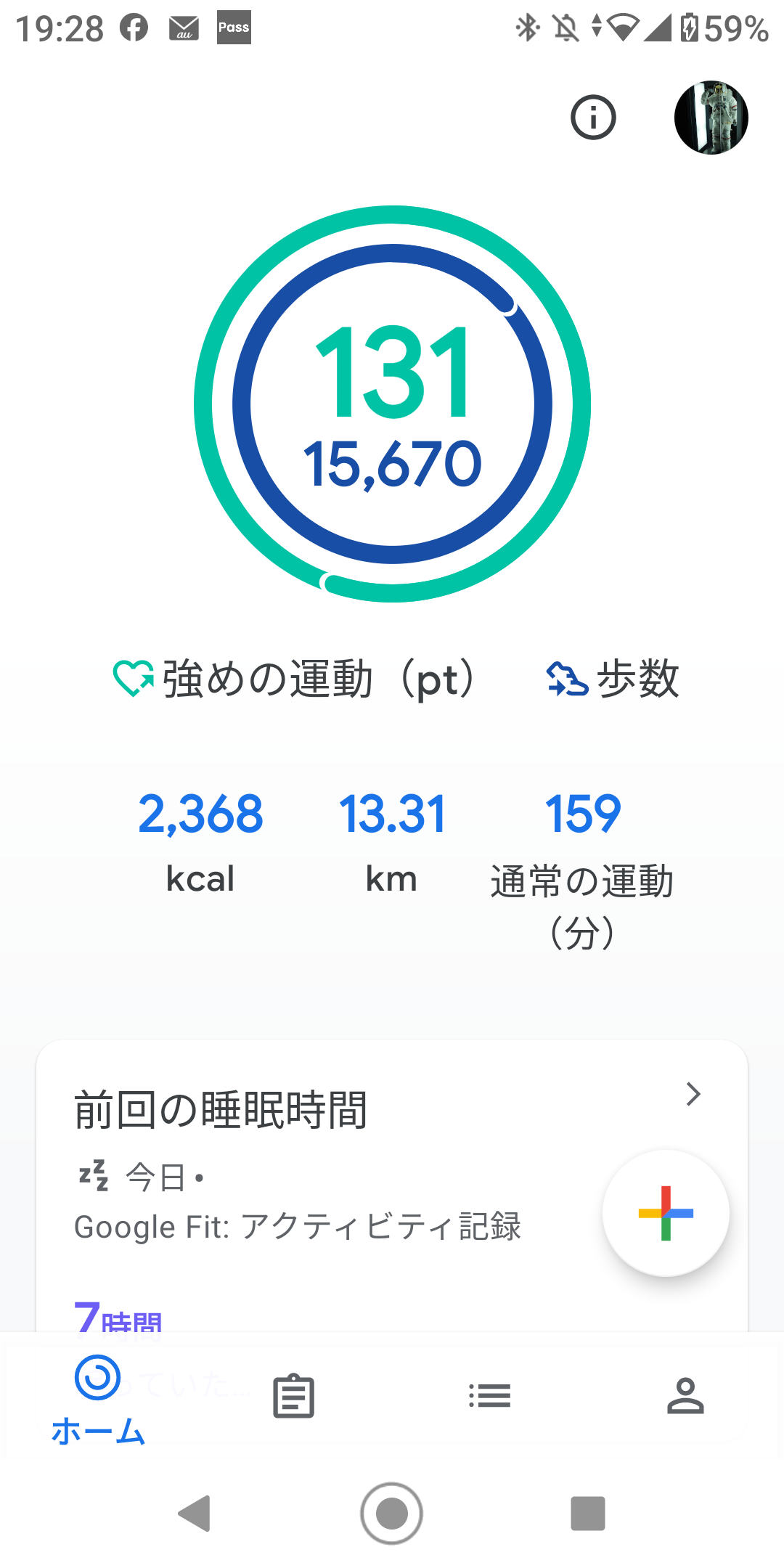The image size is (784, 1568).
Task: Switch to the browse list tab
Action: pyautogui.click(x=490, y=1396)
